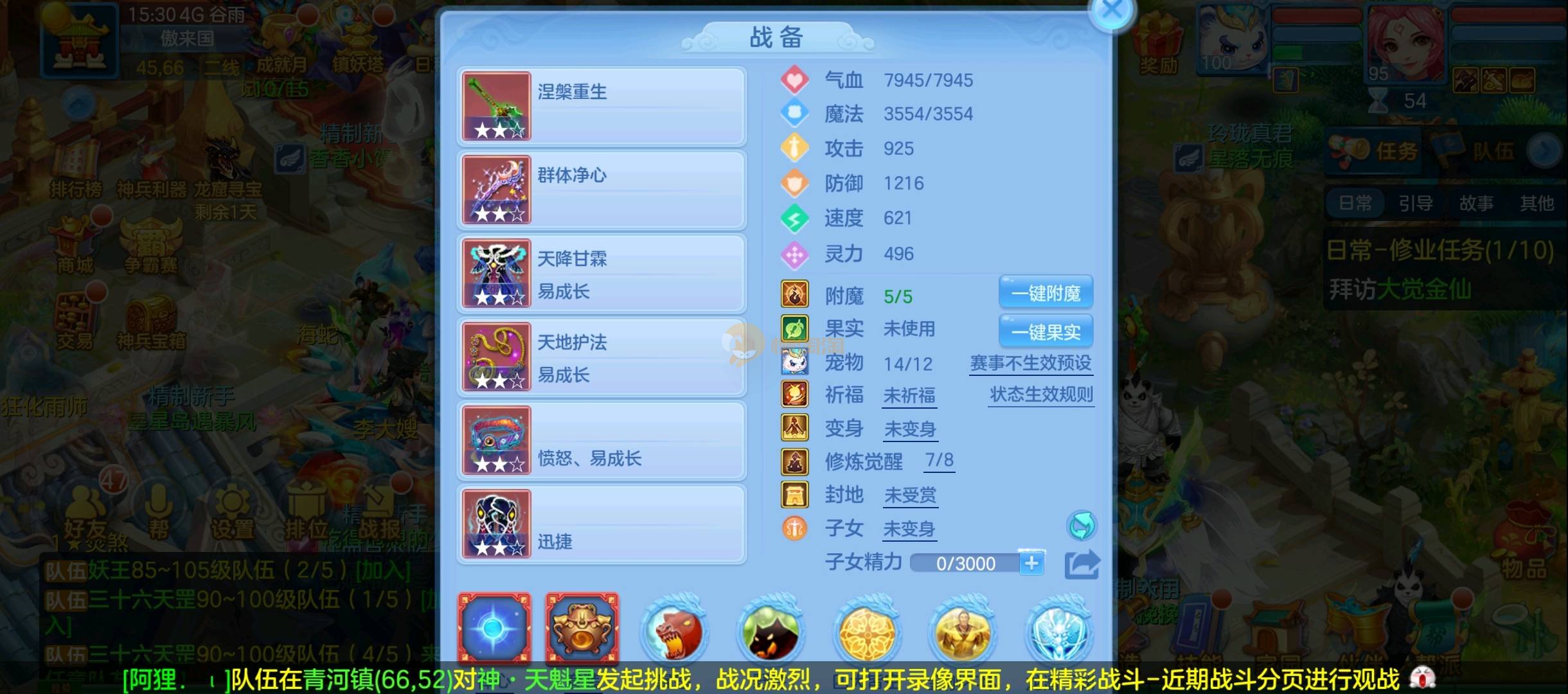Screen dimensions: 1568x694
Task: Open the 天地护法 necklace slot
Action: (x=601, y=357)
